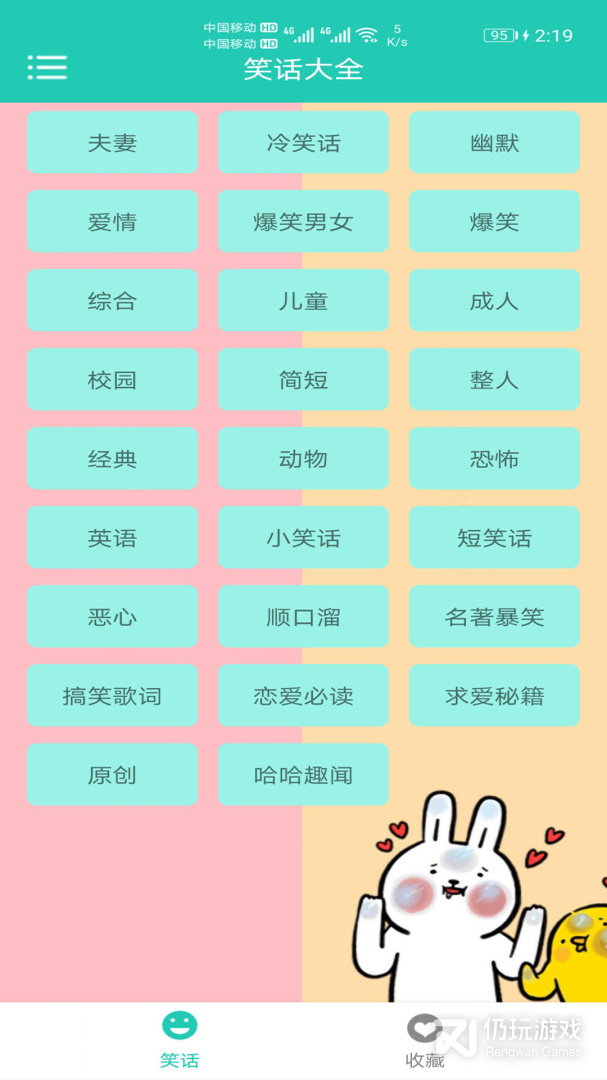Open the 整人 category

[x=494, y=380]
